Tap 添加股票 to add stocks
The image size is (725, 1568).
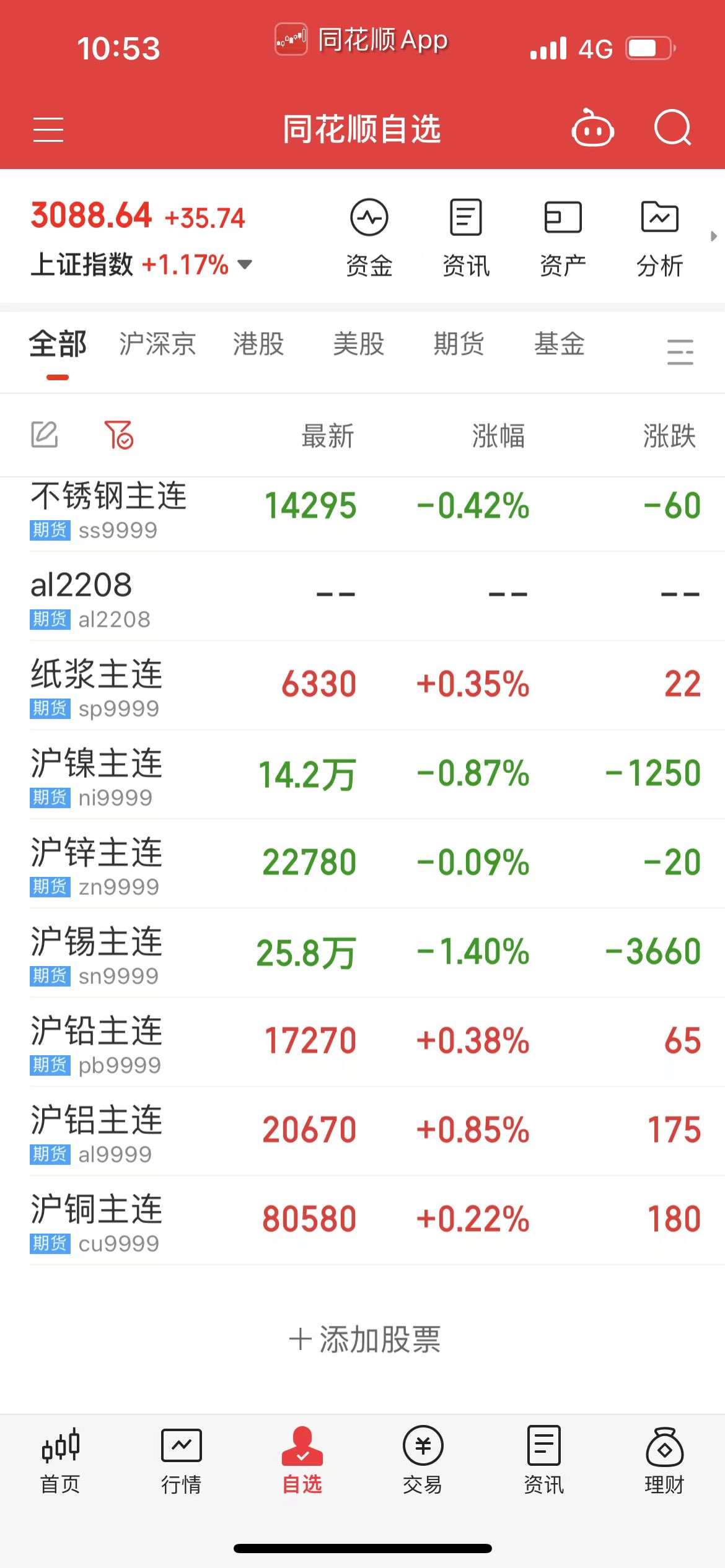pyautogui.click(x=364, y=1339)
